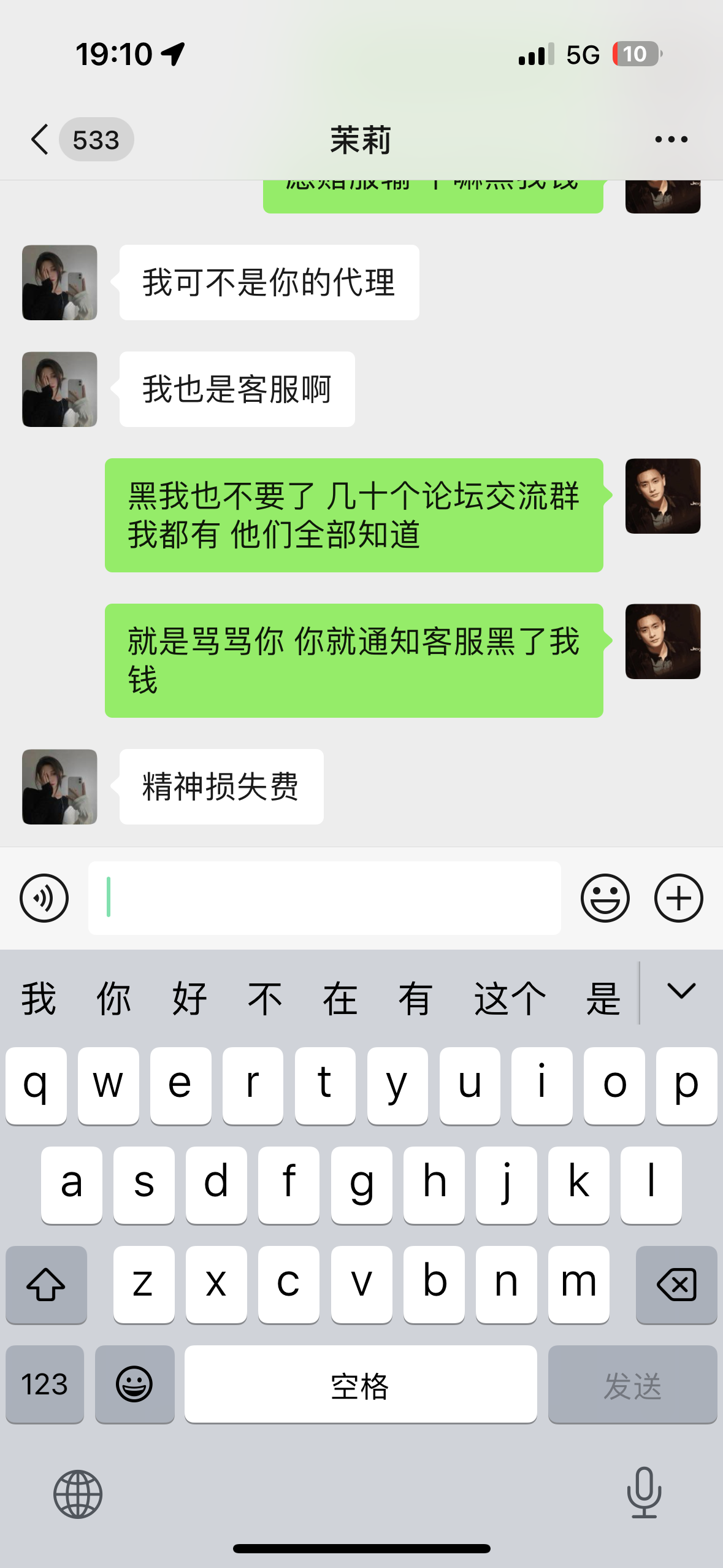Tap the 空格 space key

coord(361,1385)
